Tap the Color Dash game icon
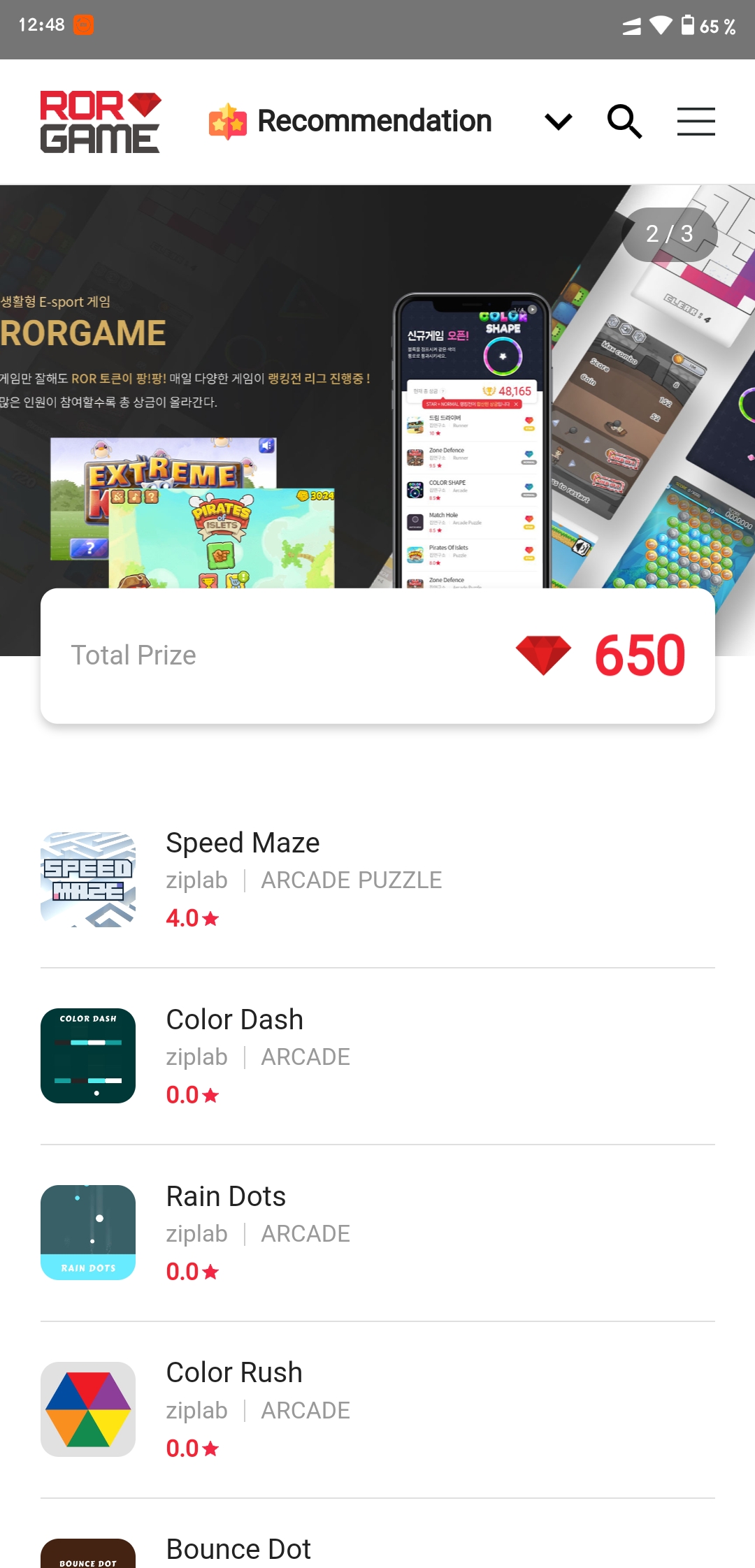The height and width of the screenshot is (1568, 755). pos(87,1055)
